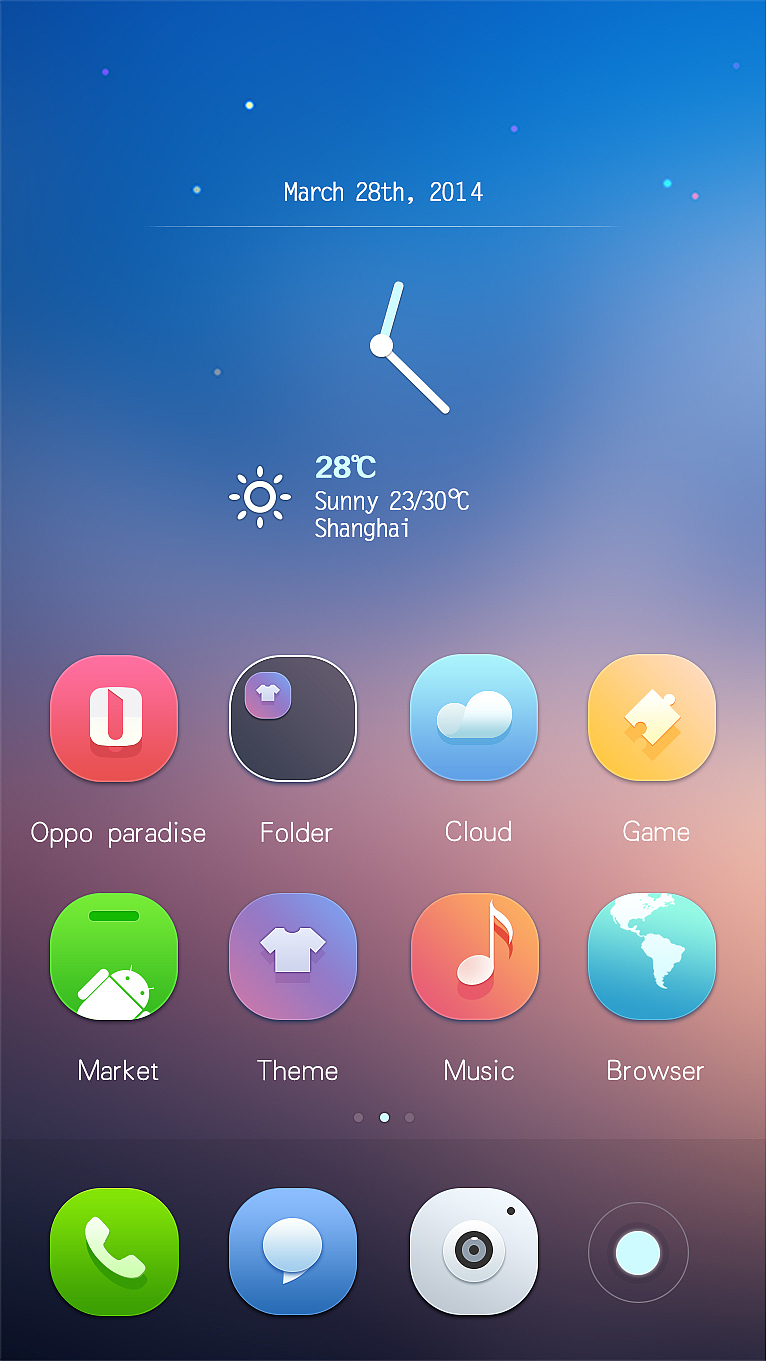This screenshot has width=767, height=1361.
Task: Open the Oppo paradise app
Action: coord(114,718)
